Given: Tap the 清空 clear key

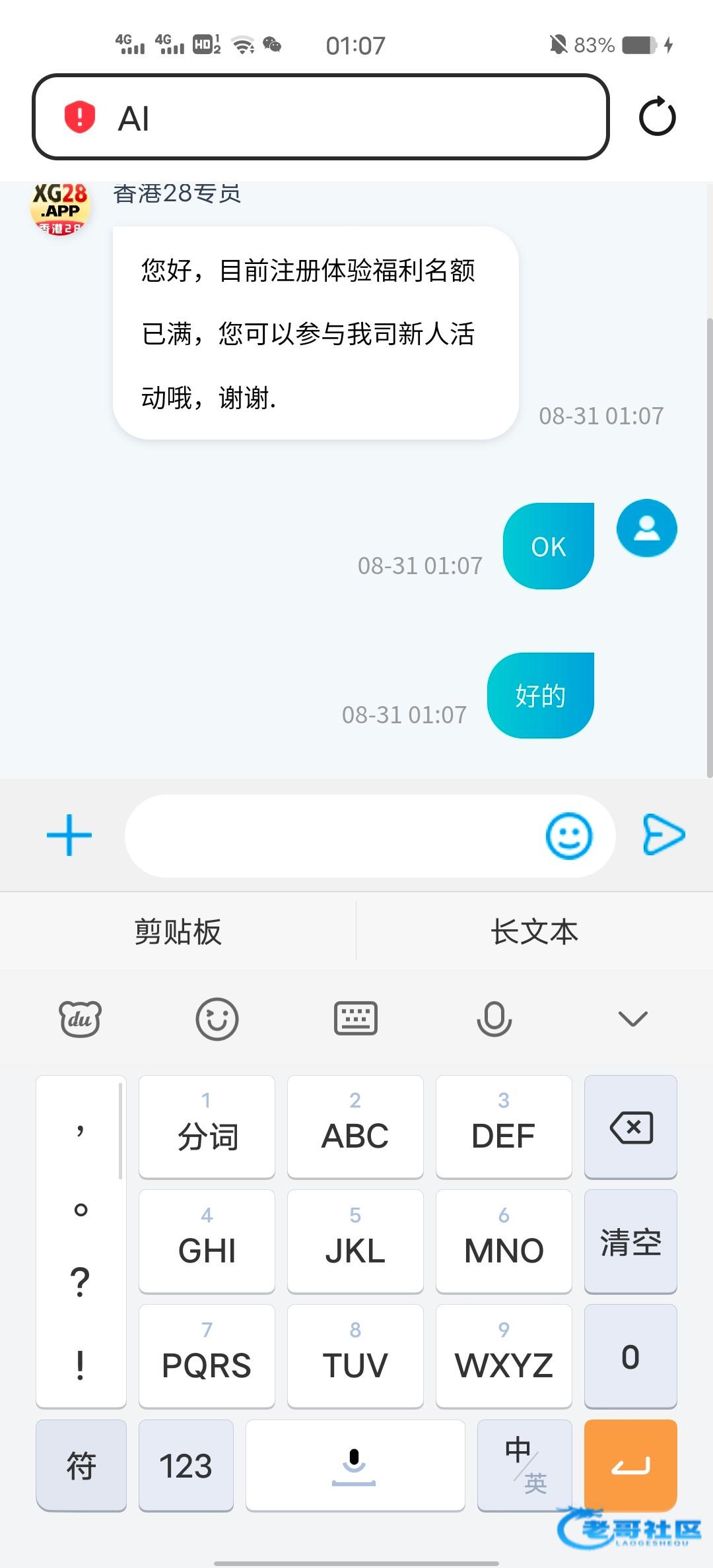Looking at the screenshot, I should coord(630,1241).
